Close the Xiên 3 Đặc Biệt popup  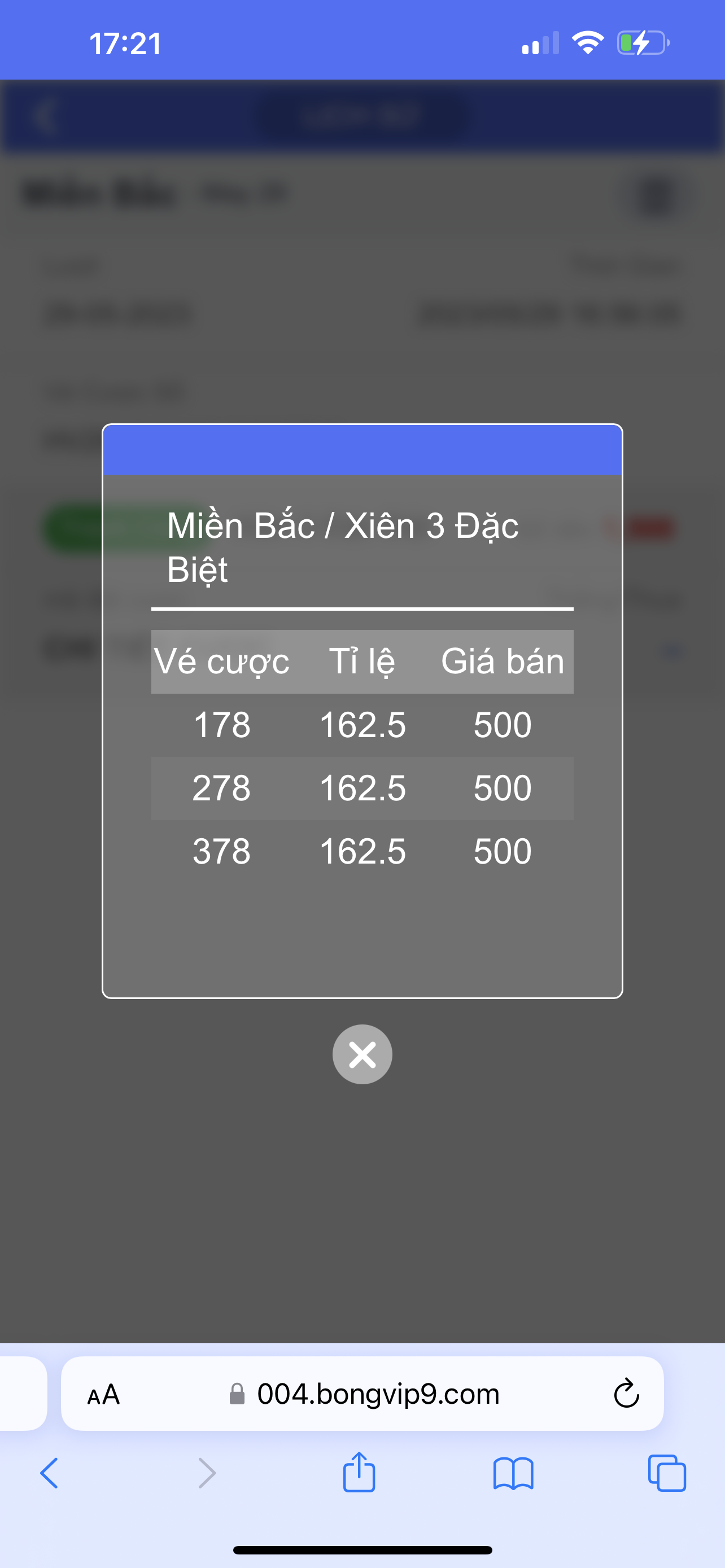tap(362, 1054)
